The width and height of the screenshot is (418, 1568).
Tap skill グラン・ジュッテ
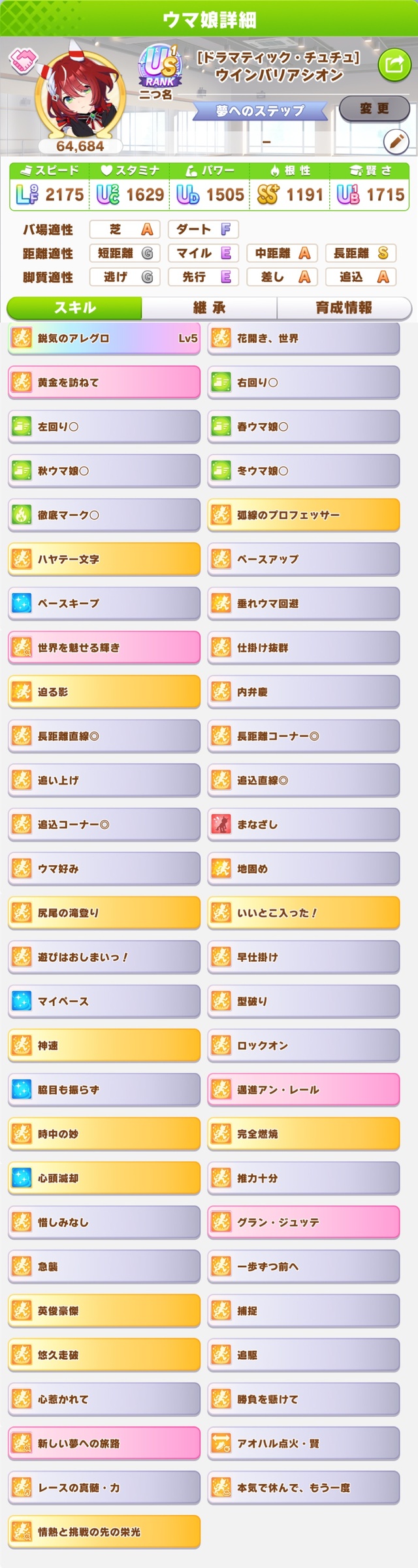tap(304, 1222)
